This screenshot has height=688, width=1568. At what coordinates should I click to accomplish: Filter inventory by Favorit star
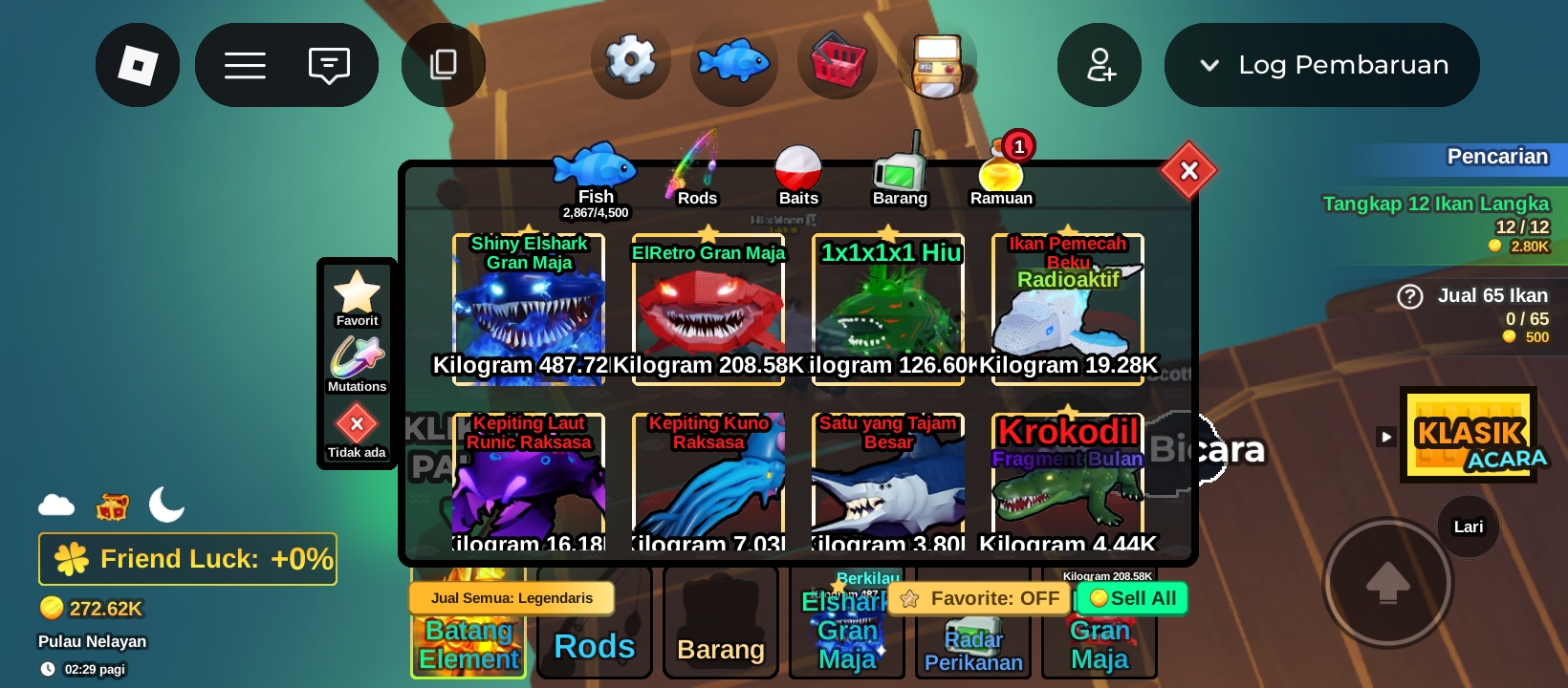tap(357, 297)
